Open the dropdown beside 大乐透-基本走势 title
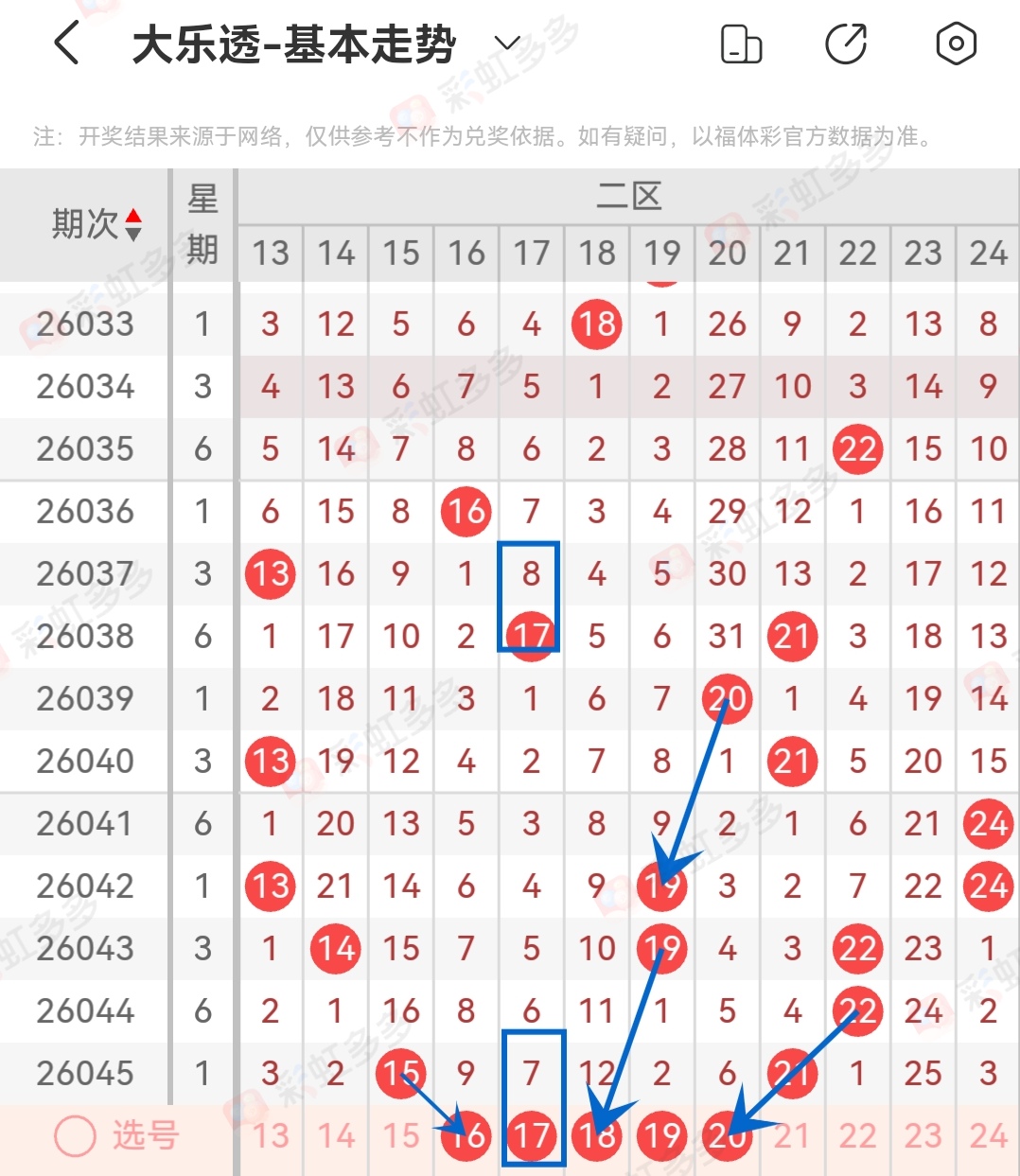This screenshot has height=1176, width=1020. tap(507, 43)
